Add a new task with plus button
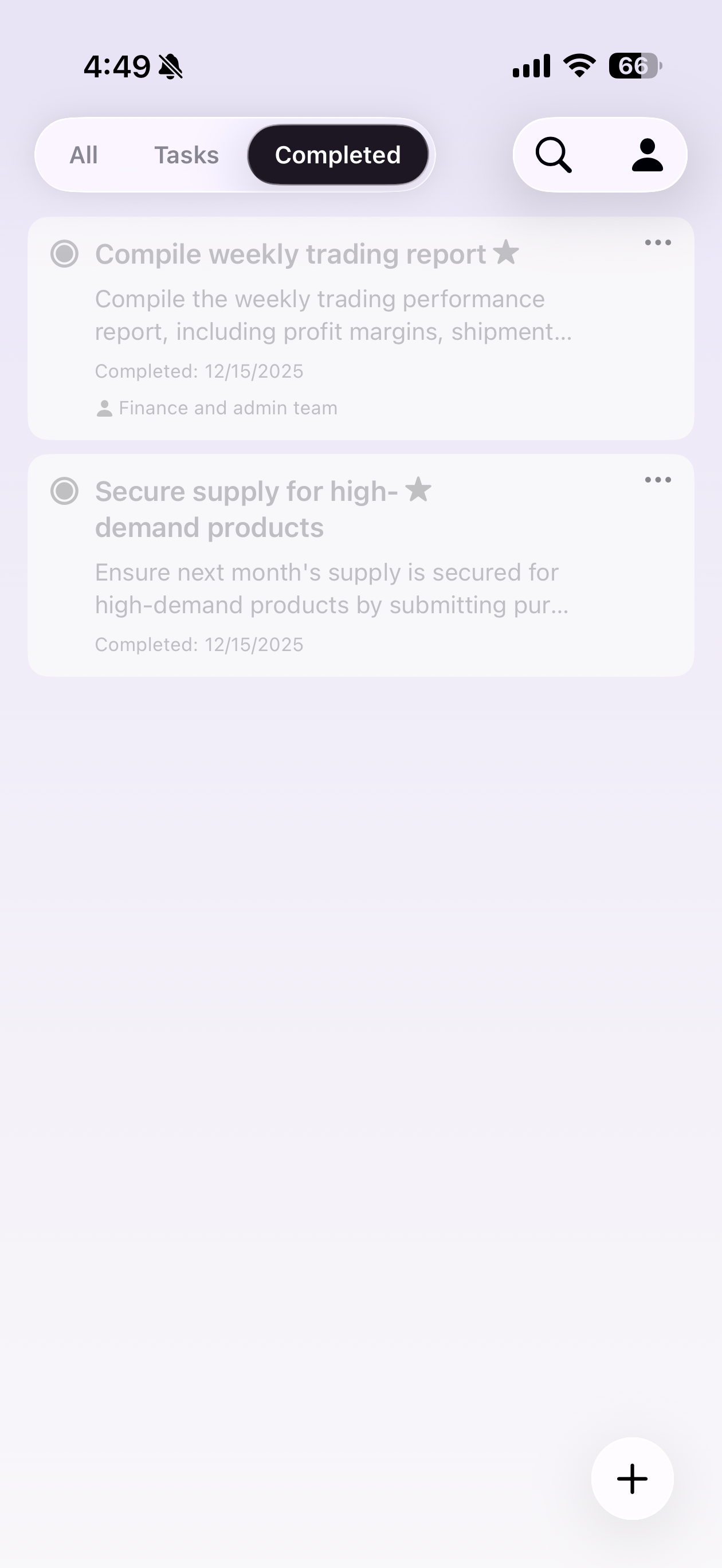This screenshot has width=722, height=1568. pos(632,1479)
